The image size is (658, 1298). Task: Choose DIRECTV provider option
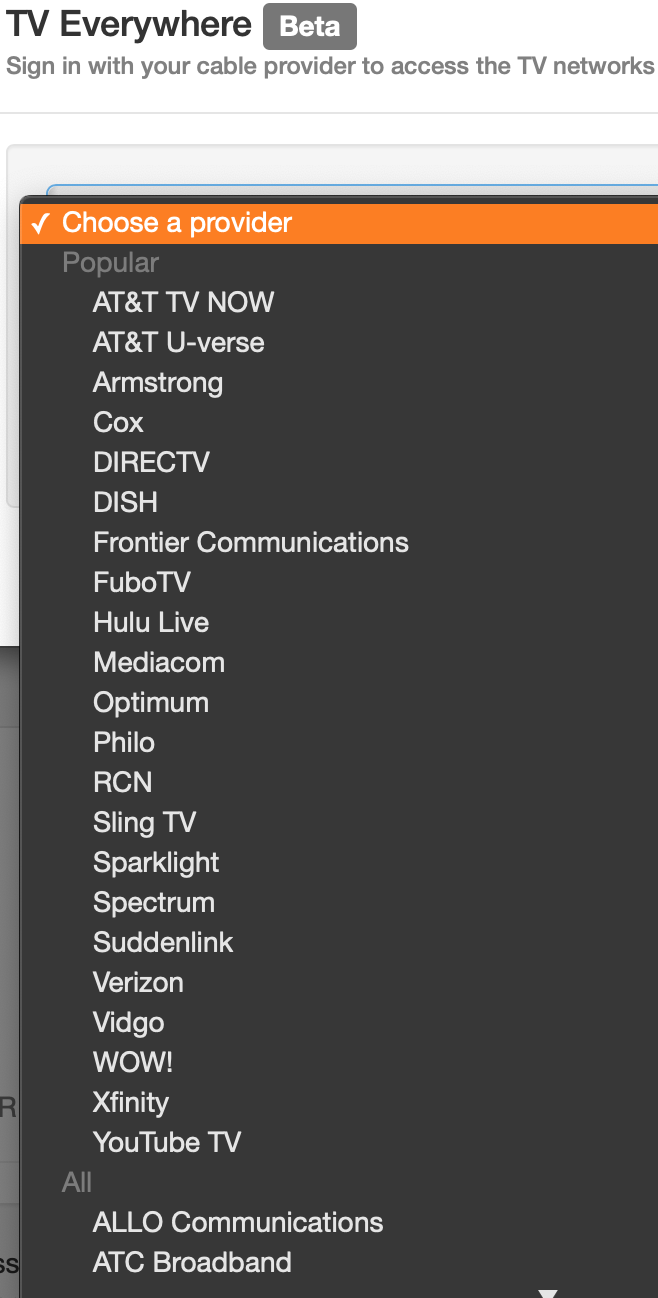pyautogui.click(x=151, y=462)
